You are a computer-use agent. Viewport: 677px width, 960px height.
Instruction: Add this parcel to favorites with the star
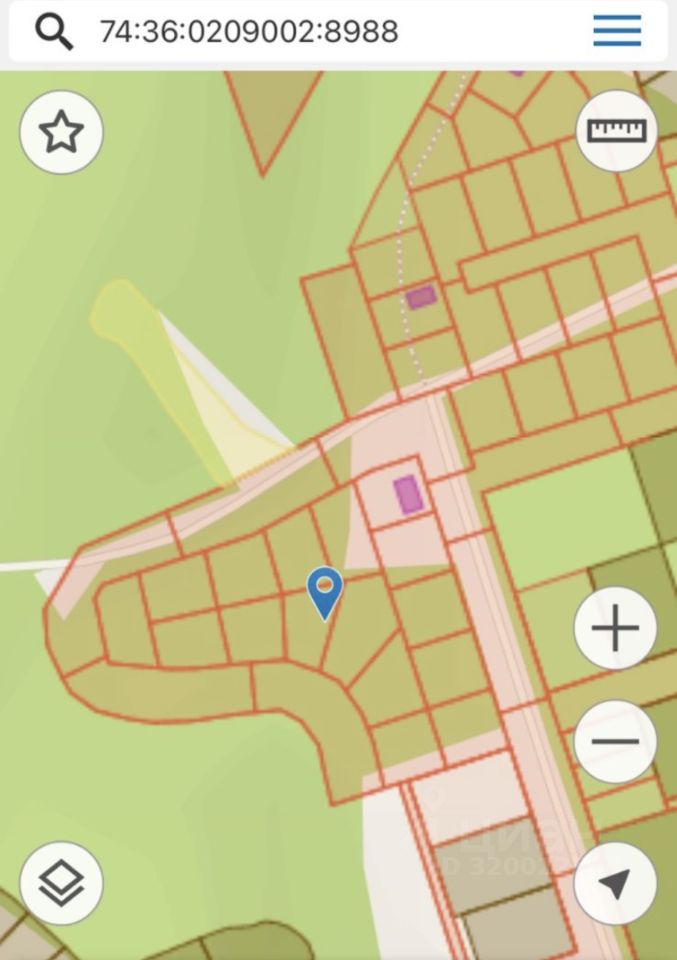[61, 132]
